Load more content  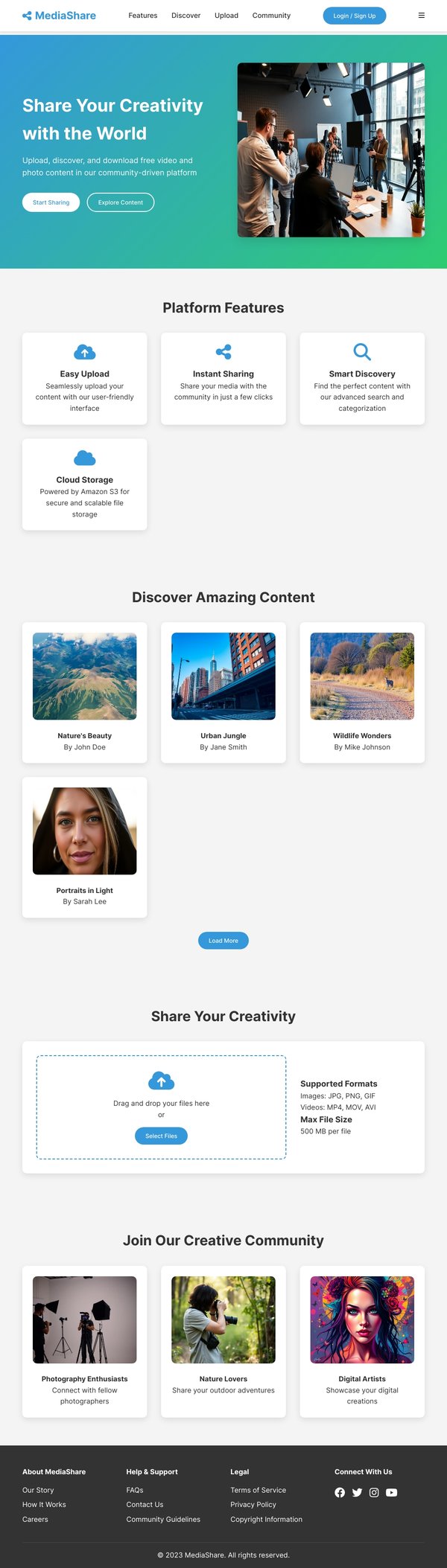coord(223,941)
